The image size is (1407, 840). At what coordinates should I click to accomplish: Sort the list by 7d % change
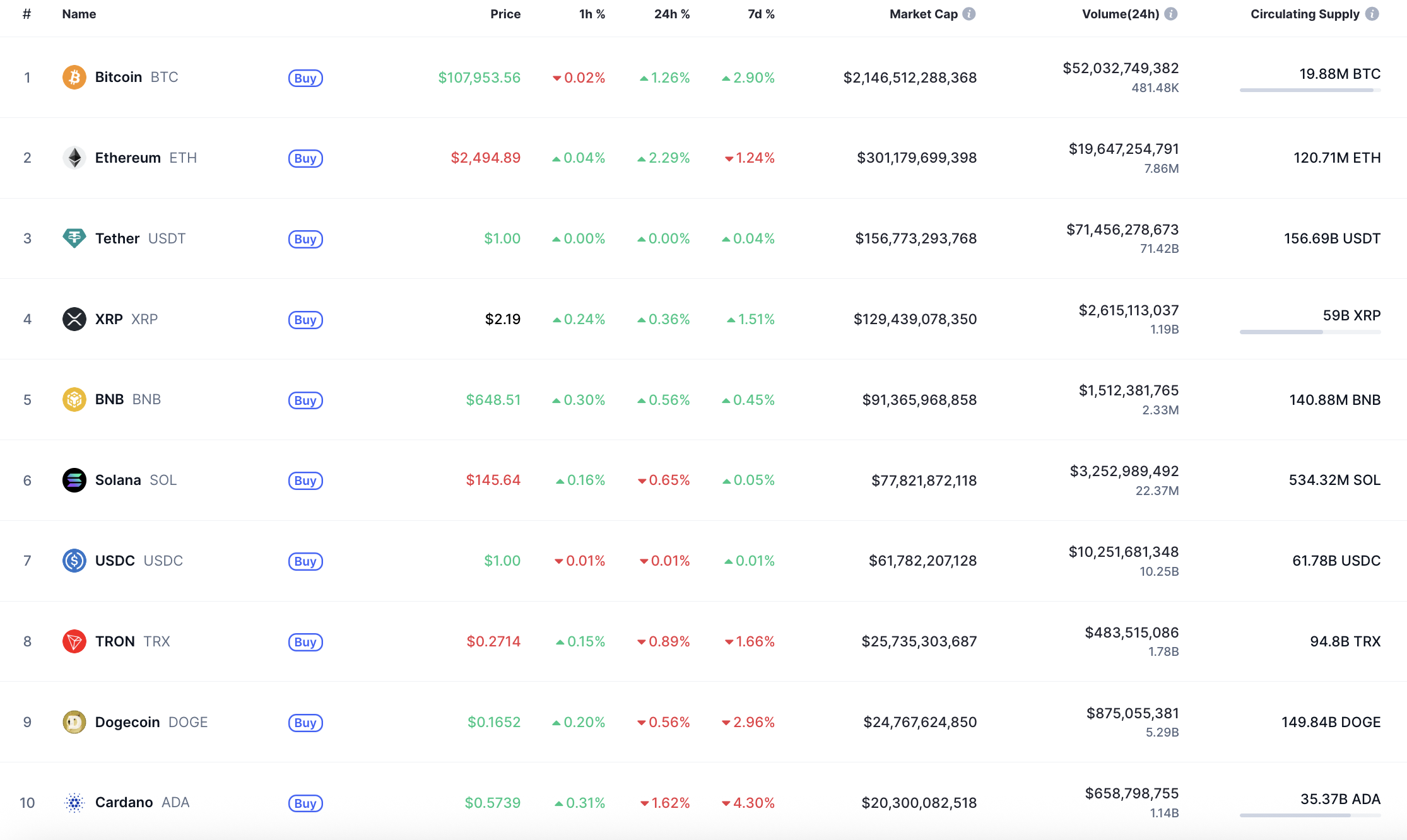761,14
